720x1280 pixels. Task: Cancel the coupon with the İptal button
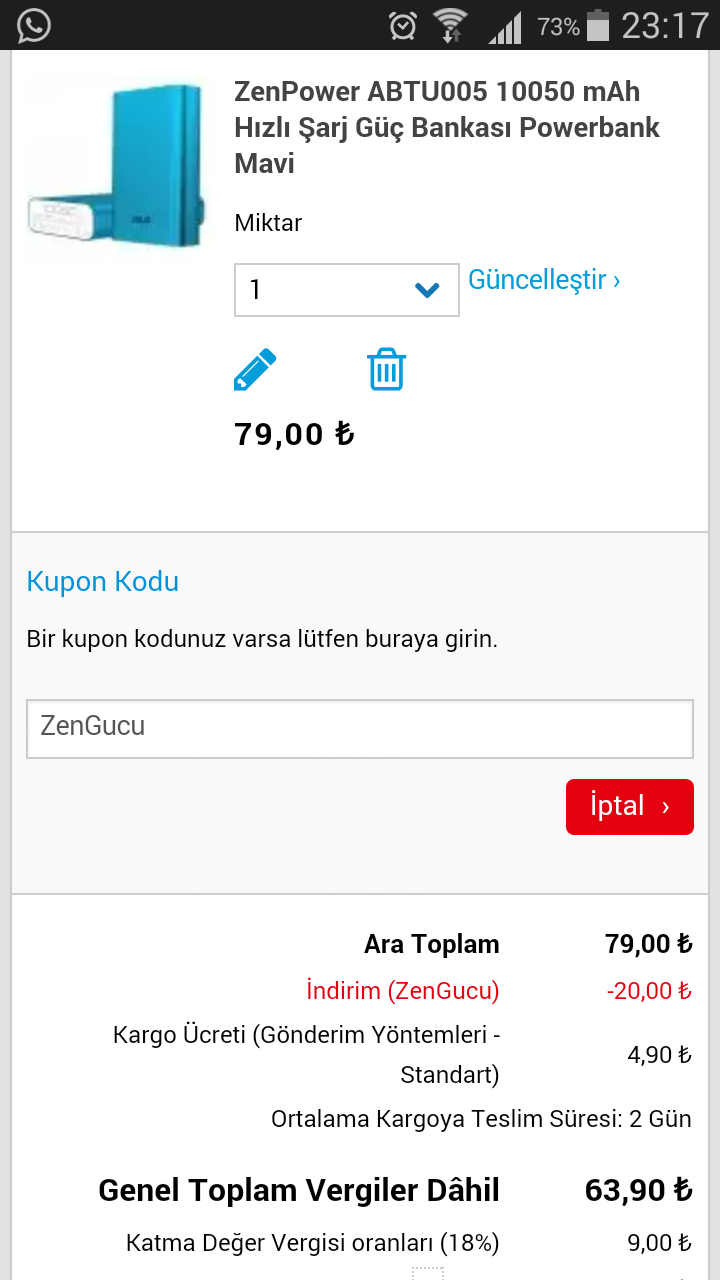629,806
